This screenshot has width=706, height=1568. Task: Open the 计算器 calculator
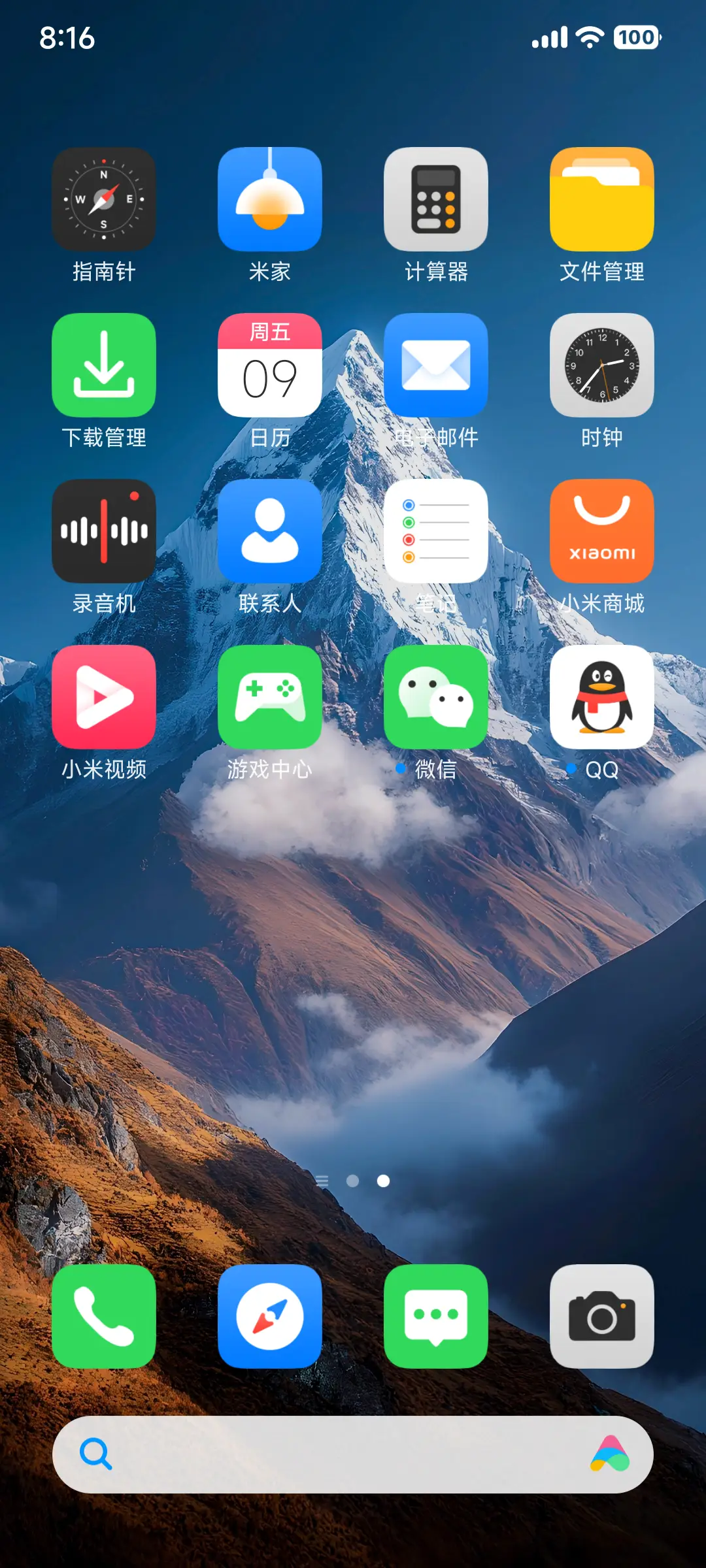436,198
